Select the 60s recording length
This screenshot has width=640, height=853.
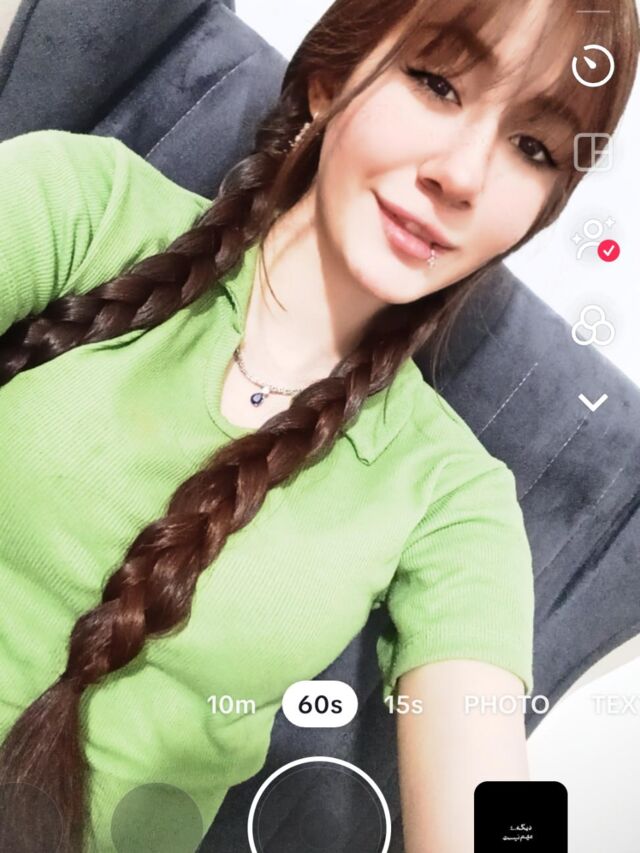[x=320, y=705]
